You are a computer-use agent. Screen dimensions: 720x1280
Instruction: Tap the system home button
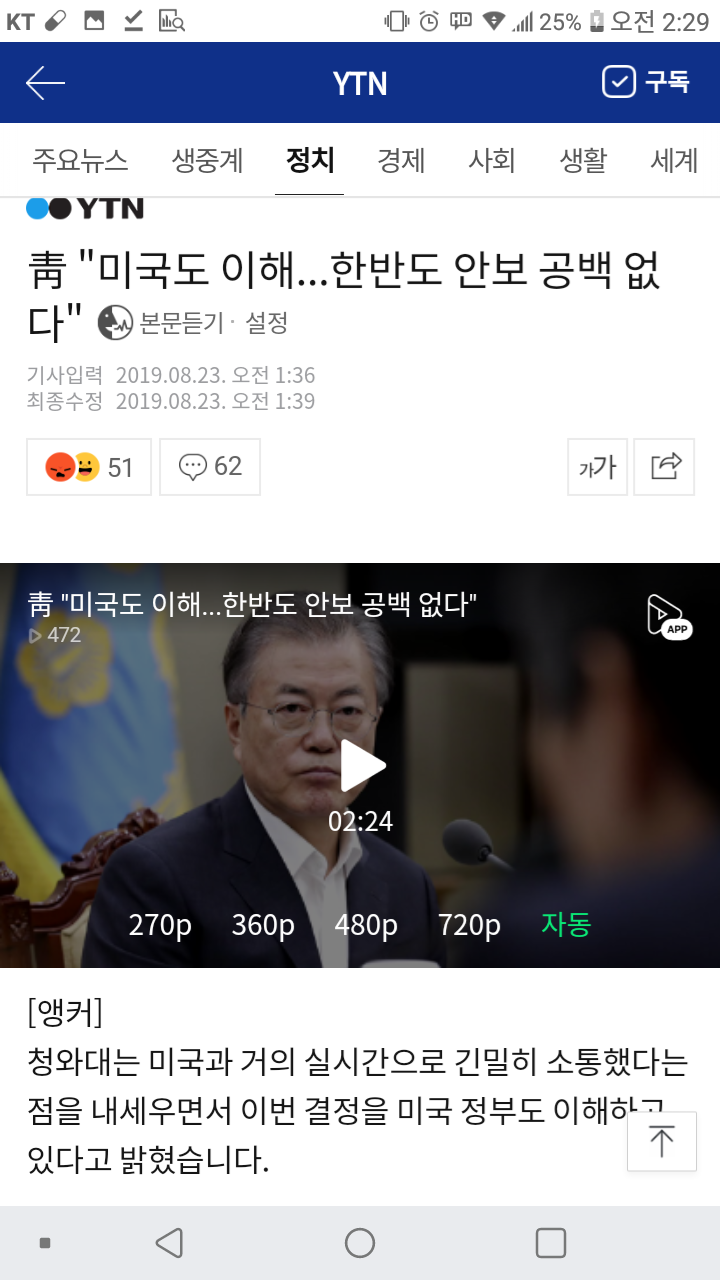(360, 1243)
